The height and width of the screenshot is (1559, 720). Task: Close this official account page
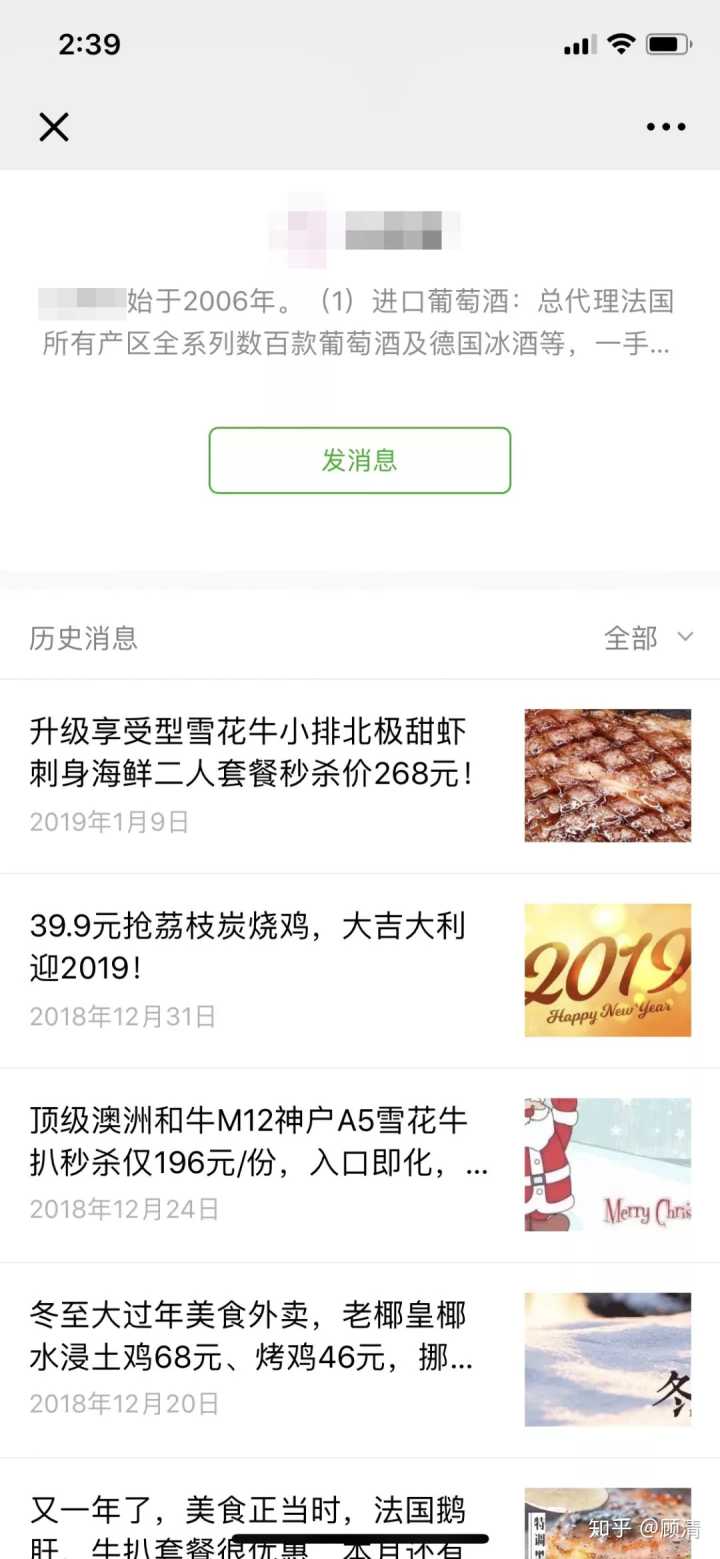click(x=54, y=127)
